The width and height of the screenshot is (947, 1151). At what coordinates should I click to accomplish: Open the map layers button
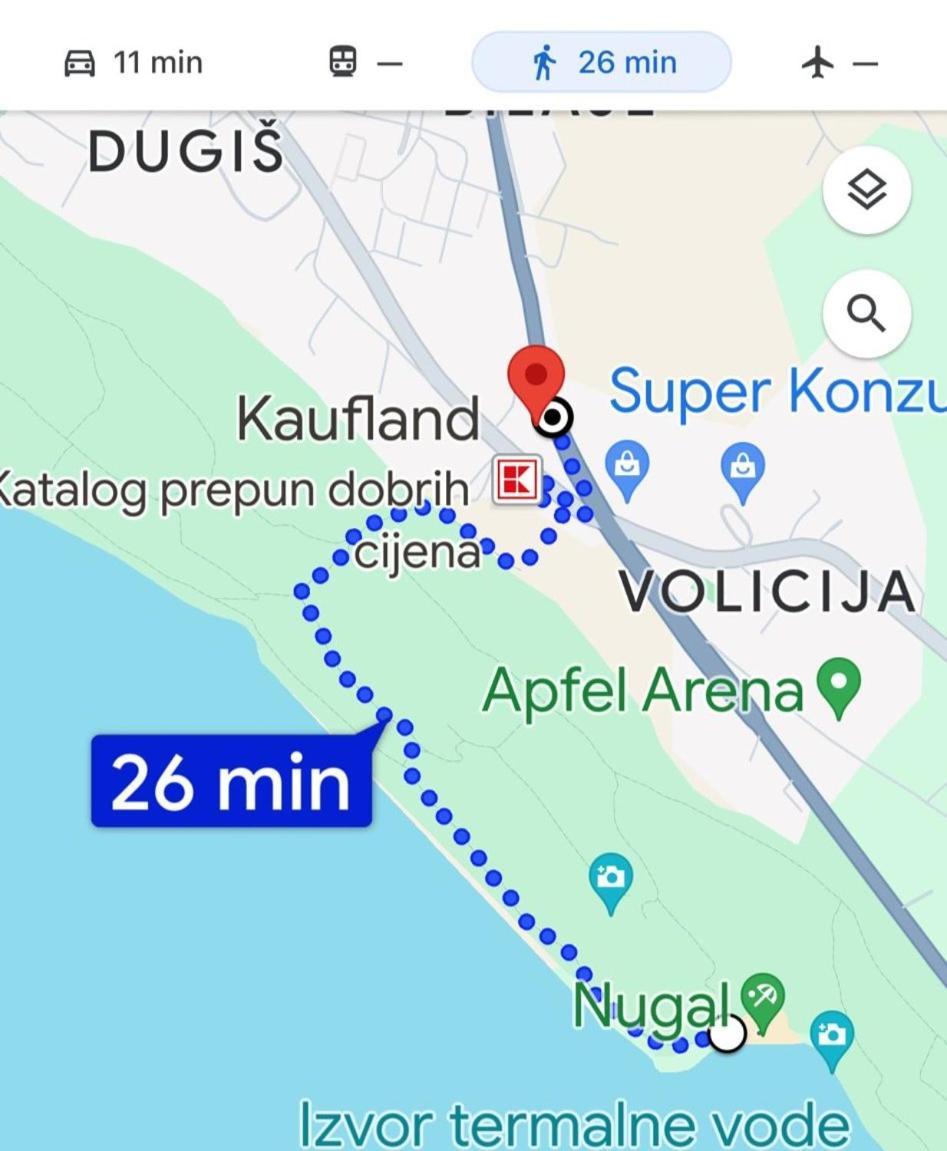(866, 190)
